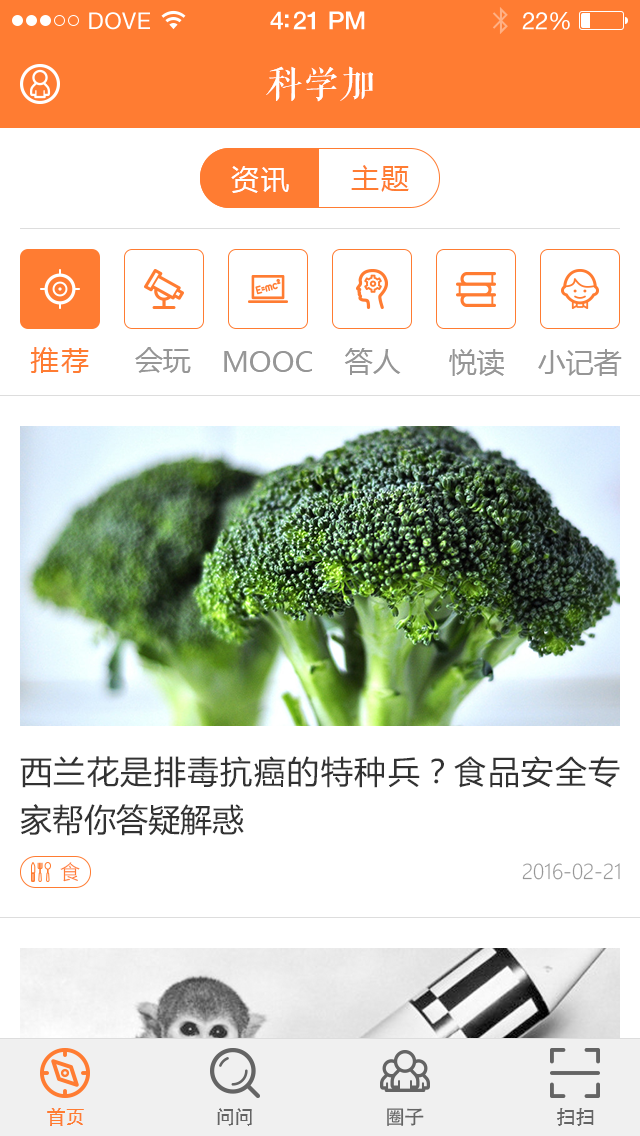
Task: Open the user profile icon
Action: 40,84
